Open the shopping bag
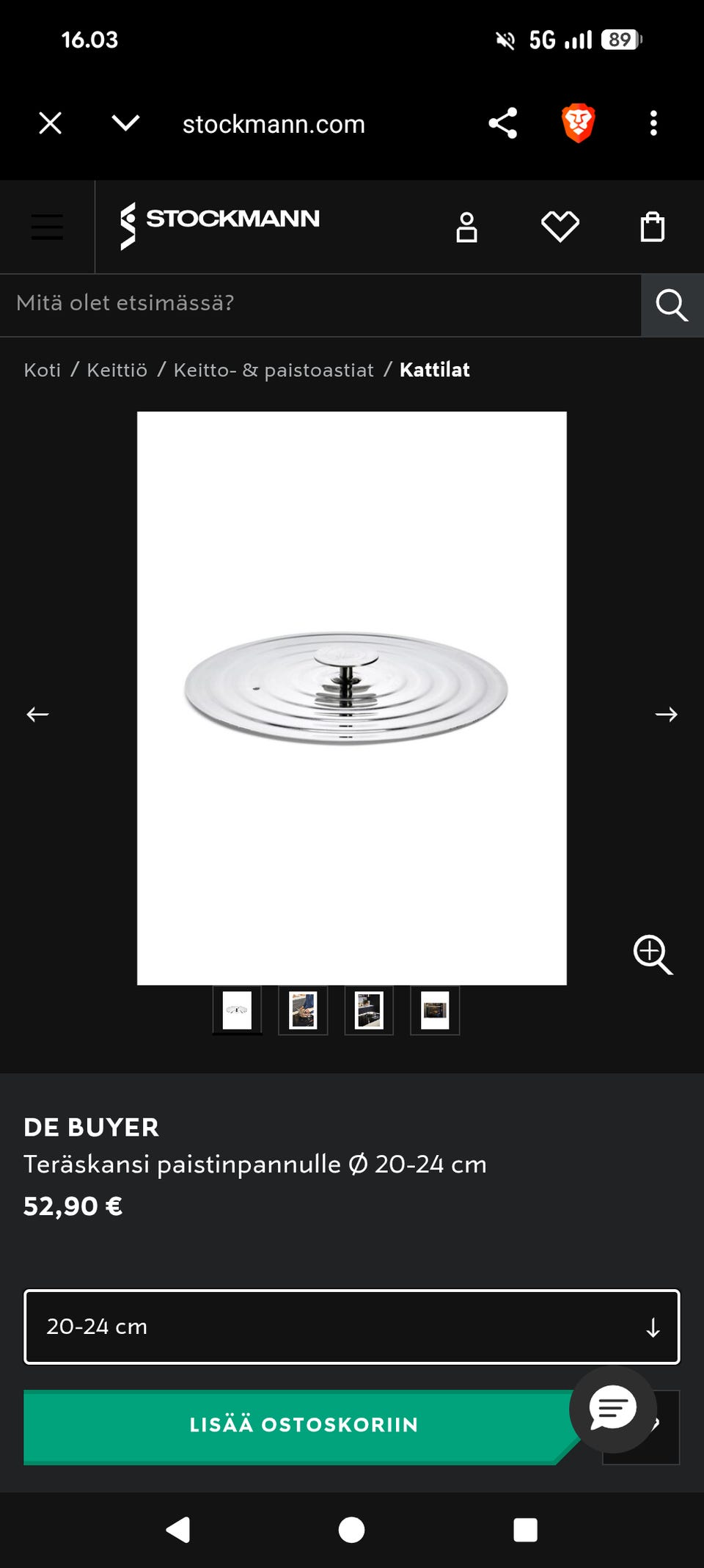Viewport: 704px width, 1568px height. 652,227
